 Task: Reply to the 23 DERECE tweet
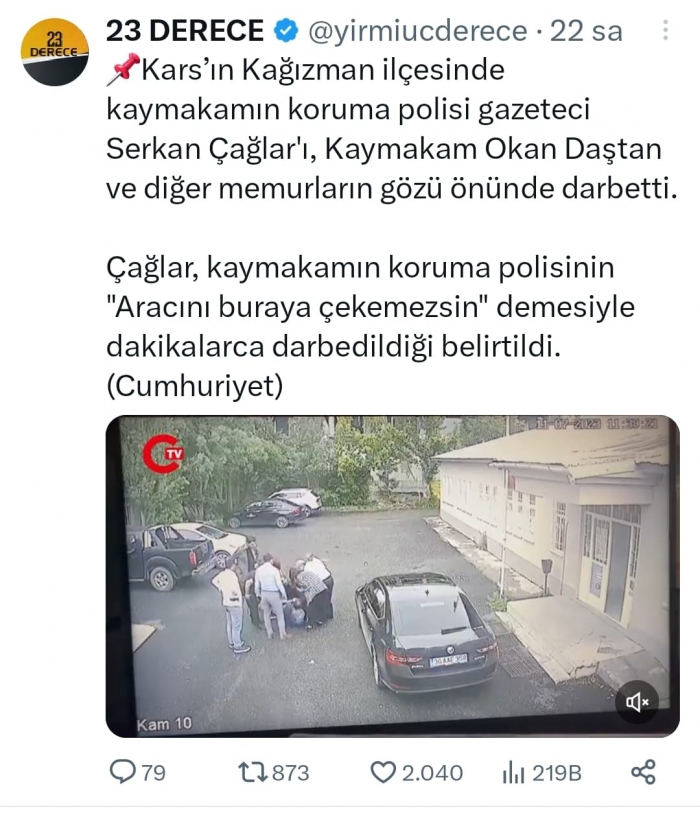(123, 772)
